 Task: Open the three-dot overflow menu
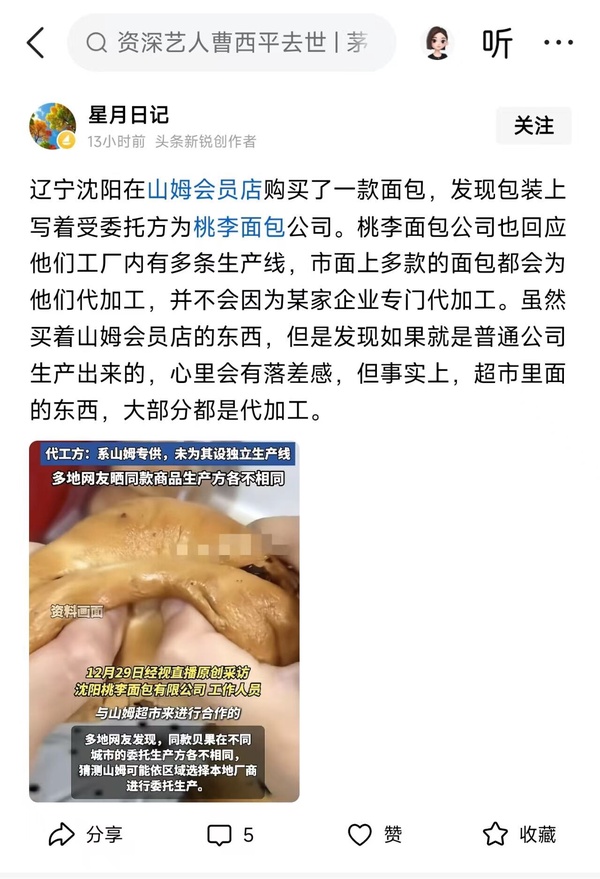557,43
